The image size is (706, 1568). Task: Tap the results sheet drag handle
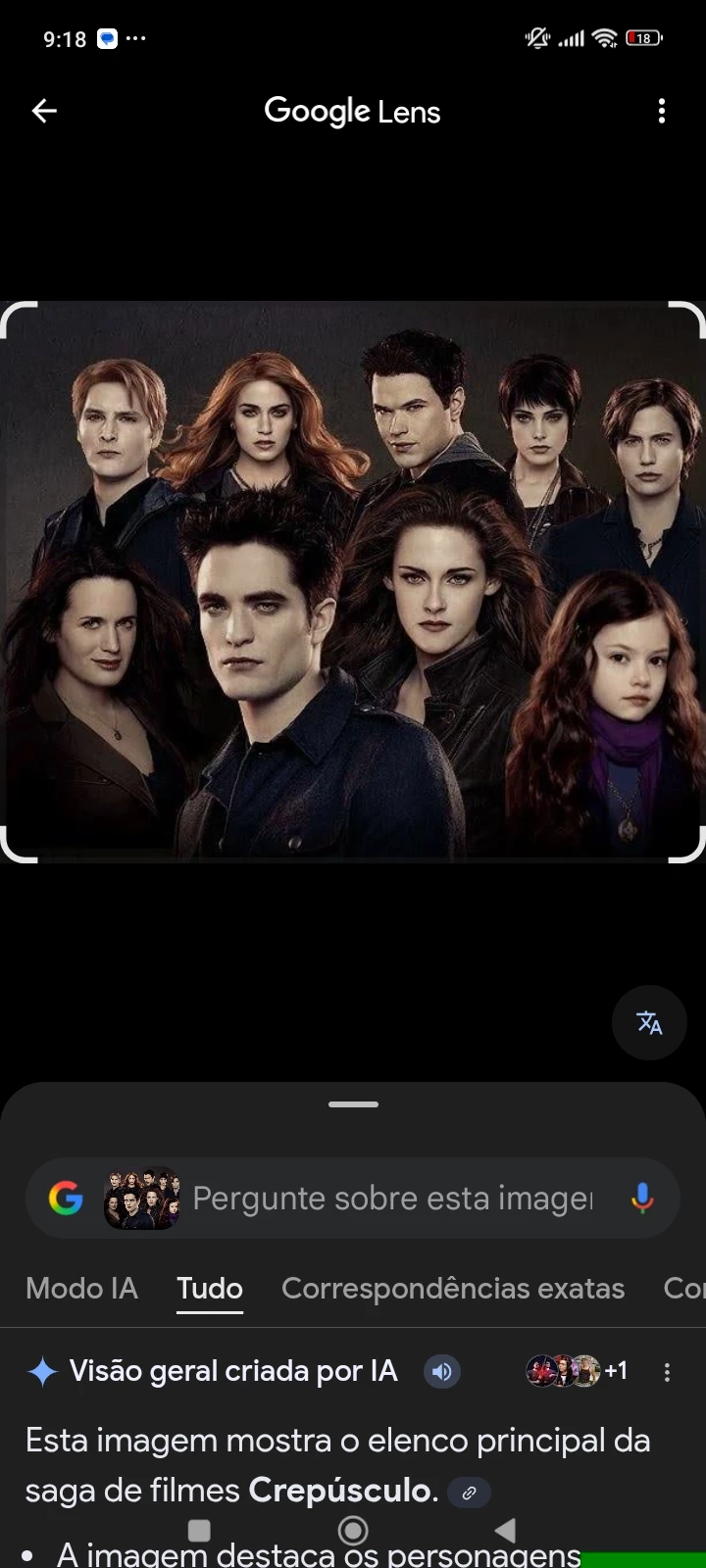353,1104
